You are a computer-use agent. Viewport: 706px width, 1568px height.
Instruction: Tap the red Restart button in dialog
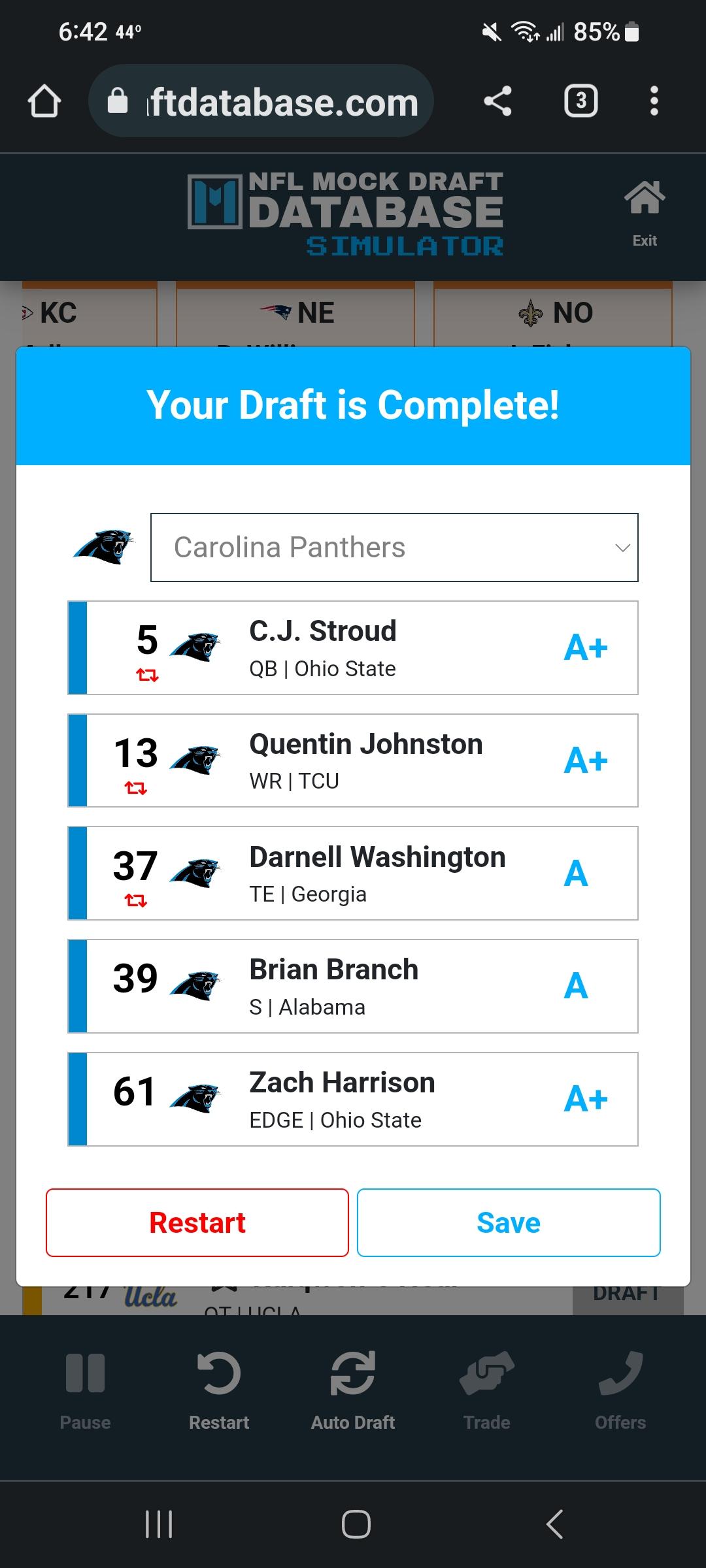[197, 1222]
